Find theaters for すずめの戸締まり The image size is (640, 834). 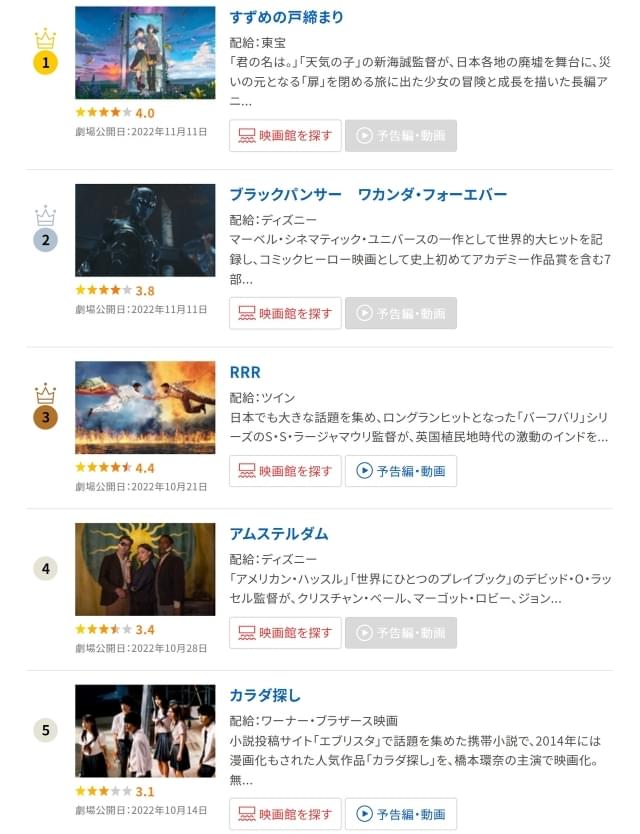point(285,136)
